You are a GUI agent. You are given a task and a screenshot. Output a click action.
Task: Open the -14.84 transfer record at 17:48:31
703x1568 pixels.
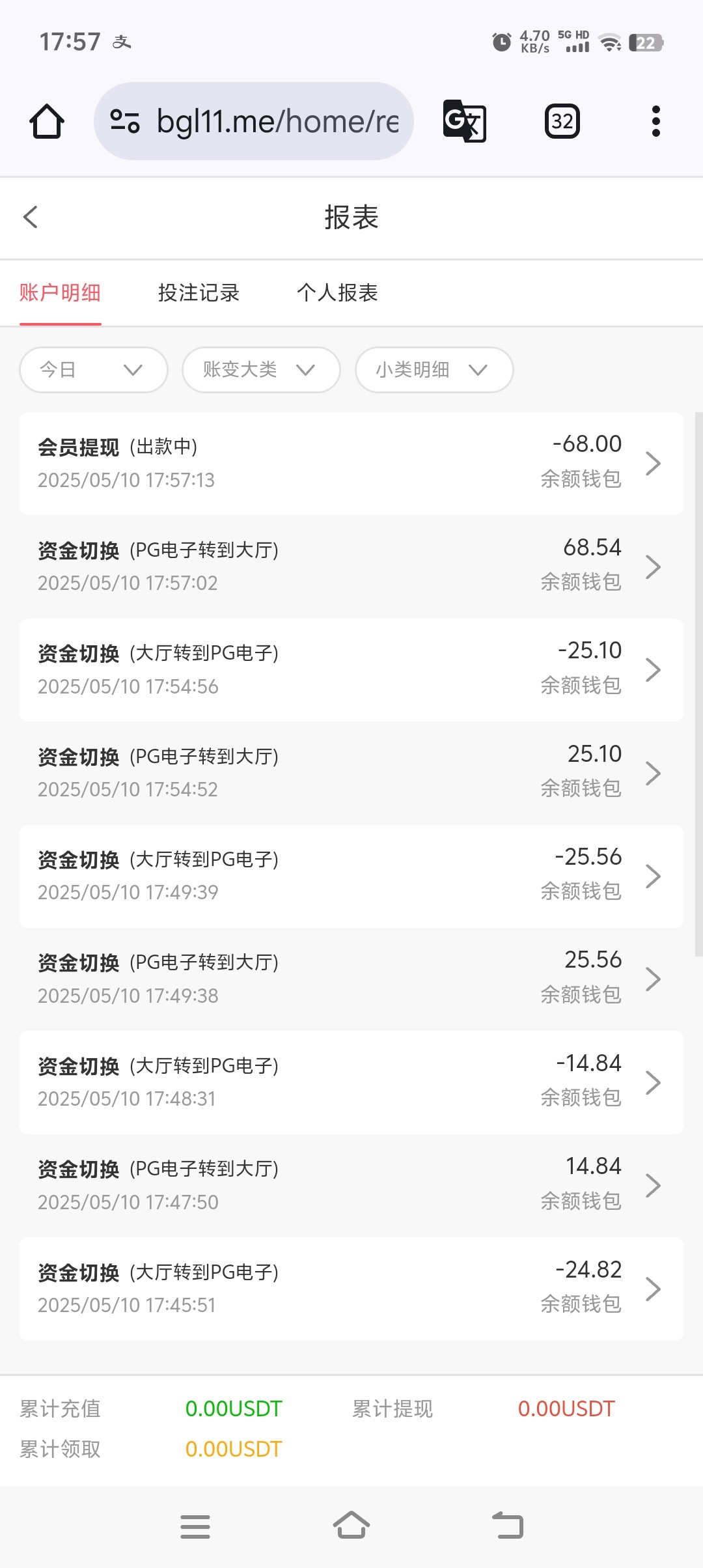(x=351, y=1083)
